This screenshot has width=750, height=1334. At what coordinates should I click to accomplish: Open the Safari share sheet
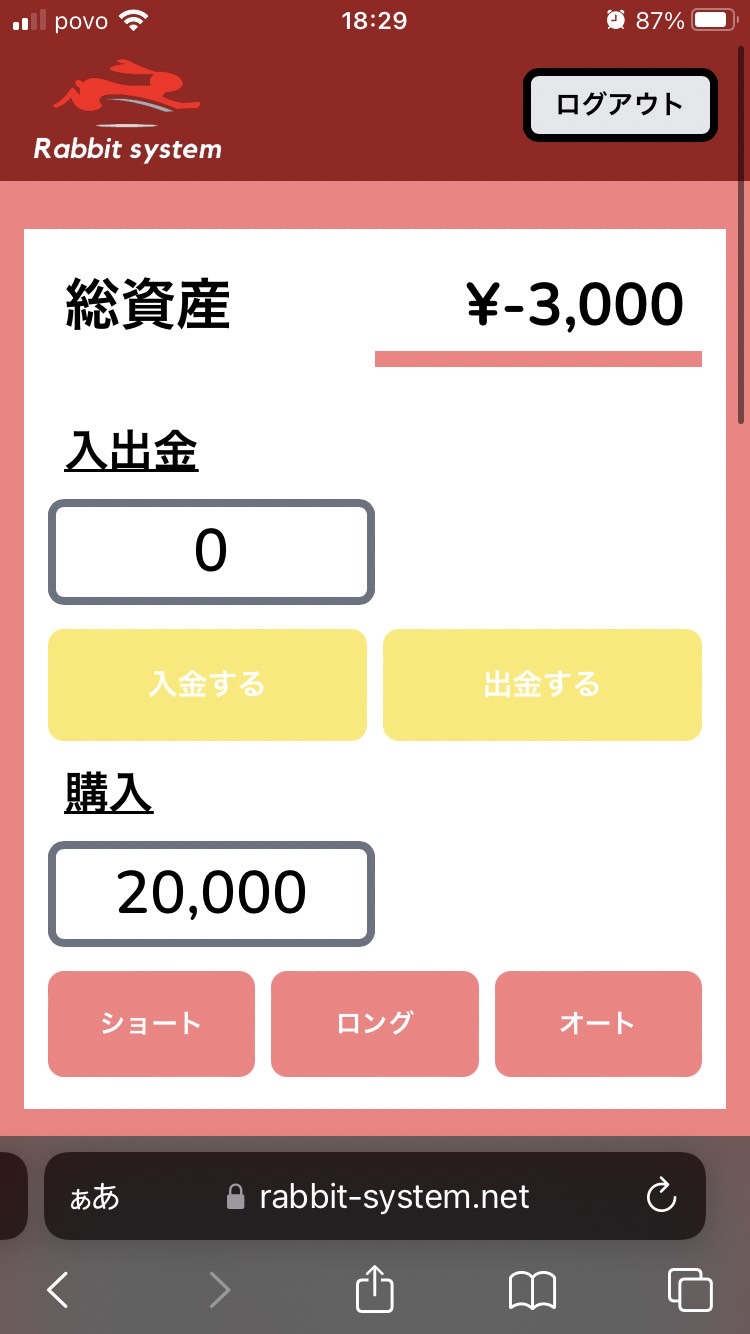coord(375,1288)
